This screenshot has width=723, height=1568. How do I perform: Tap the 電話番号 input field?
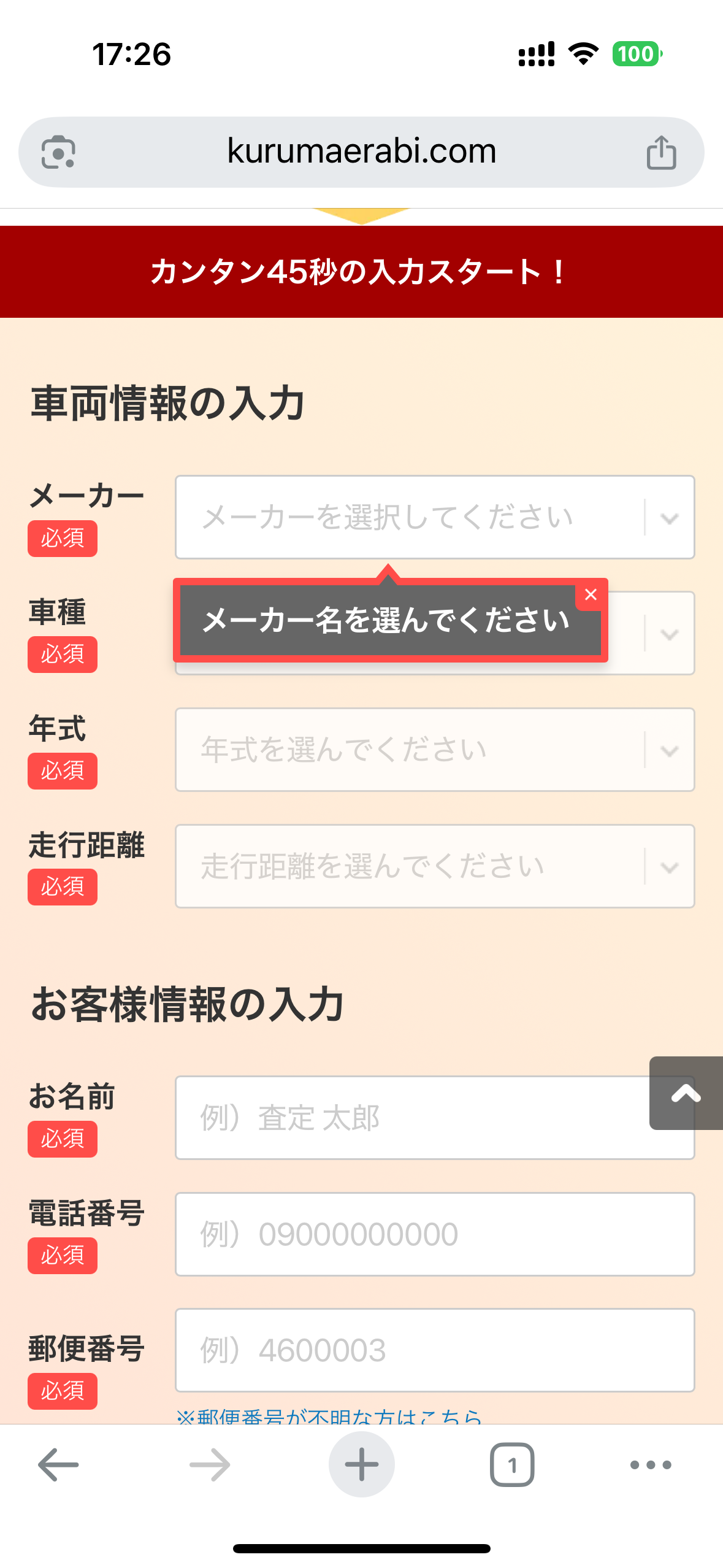coord(434,1234)
